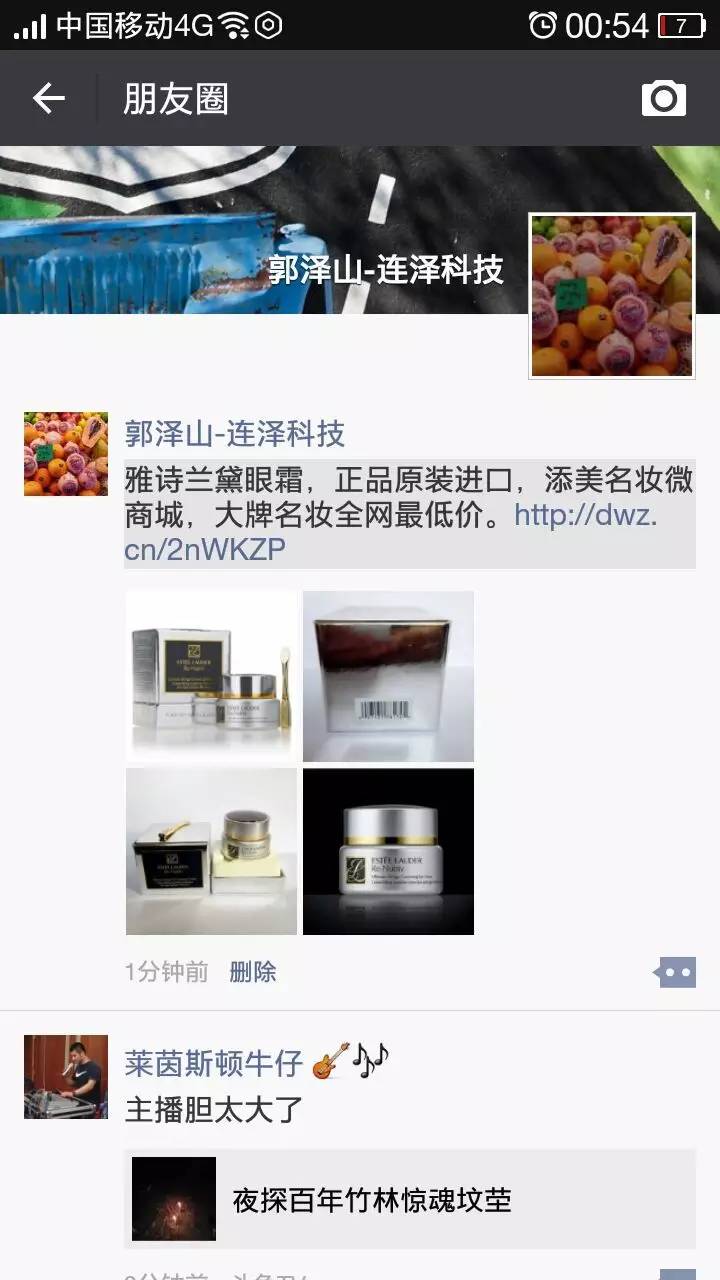
Task: Delete the post via 删除
Action: tap(252, 972)
